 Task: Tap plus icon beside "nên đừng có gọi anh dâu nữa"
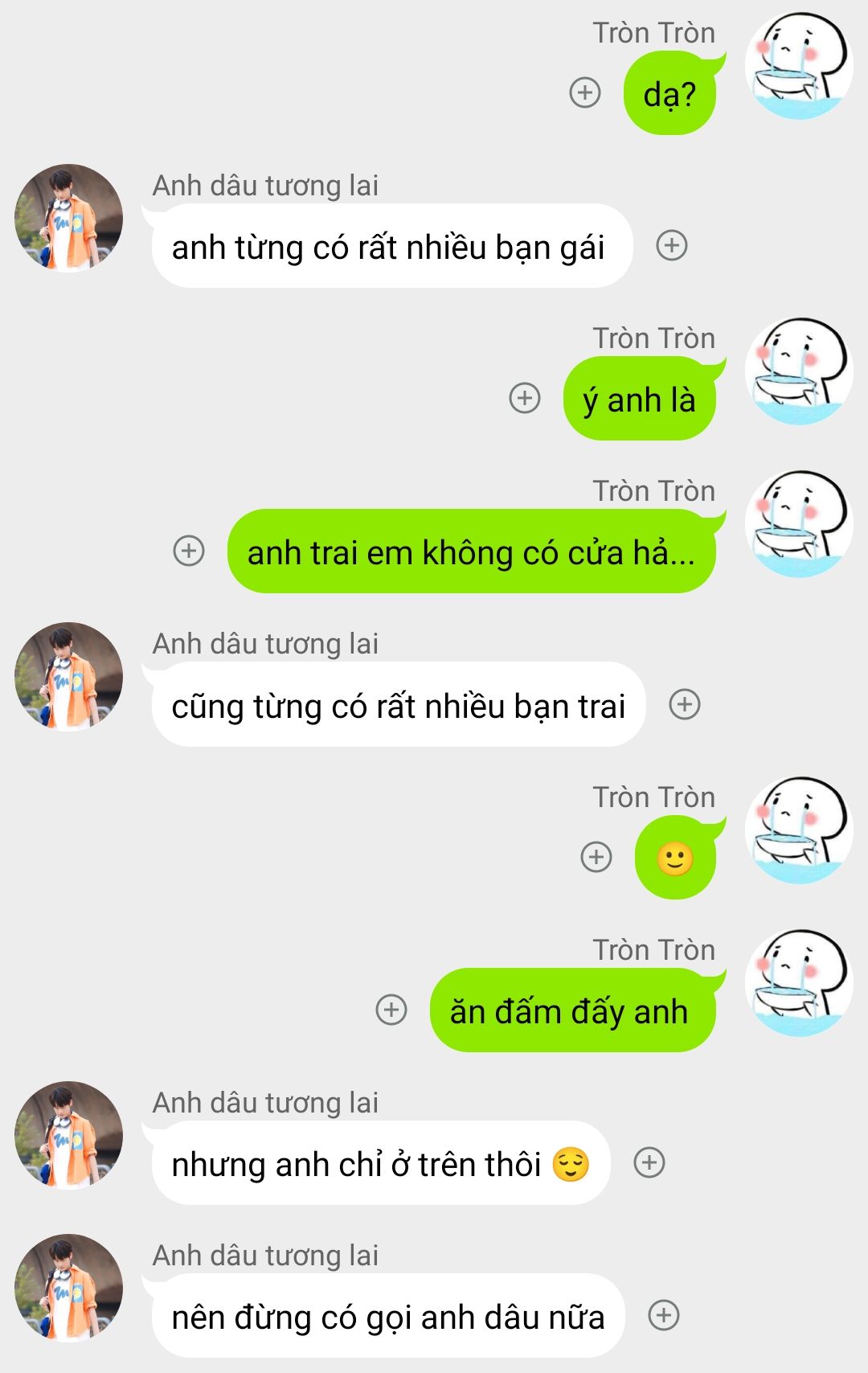point(664,1315)
